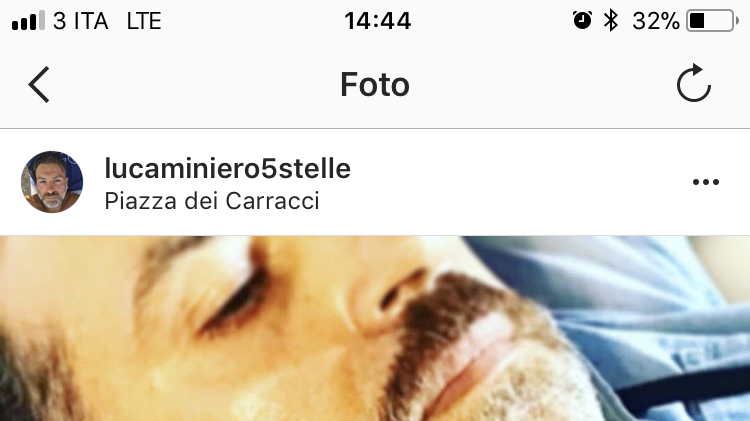Open the post's three-dot options menu
The image size is (750, 421).
coord(706,182)
